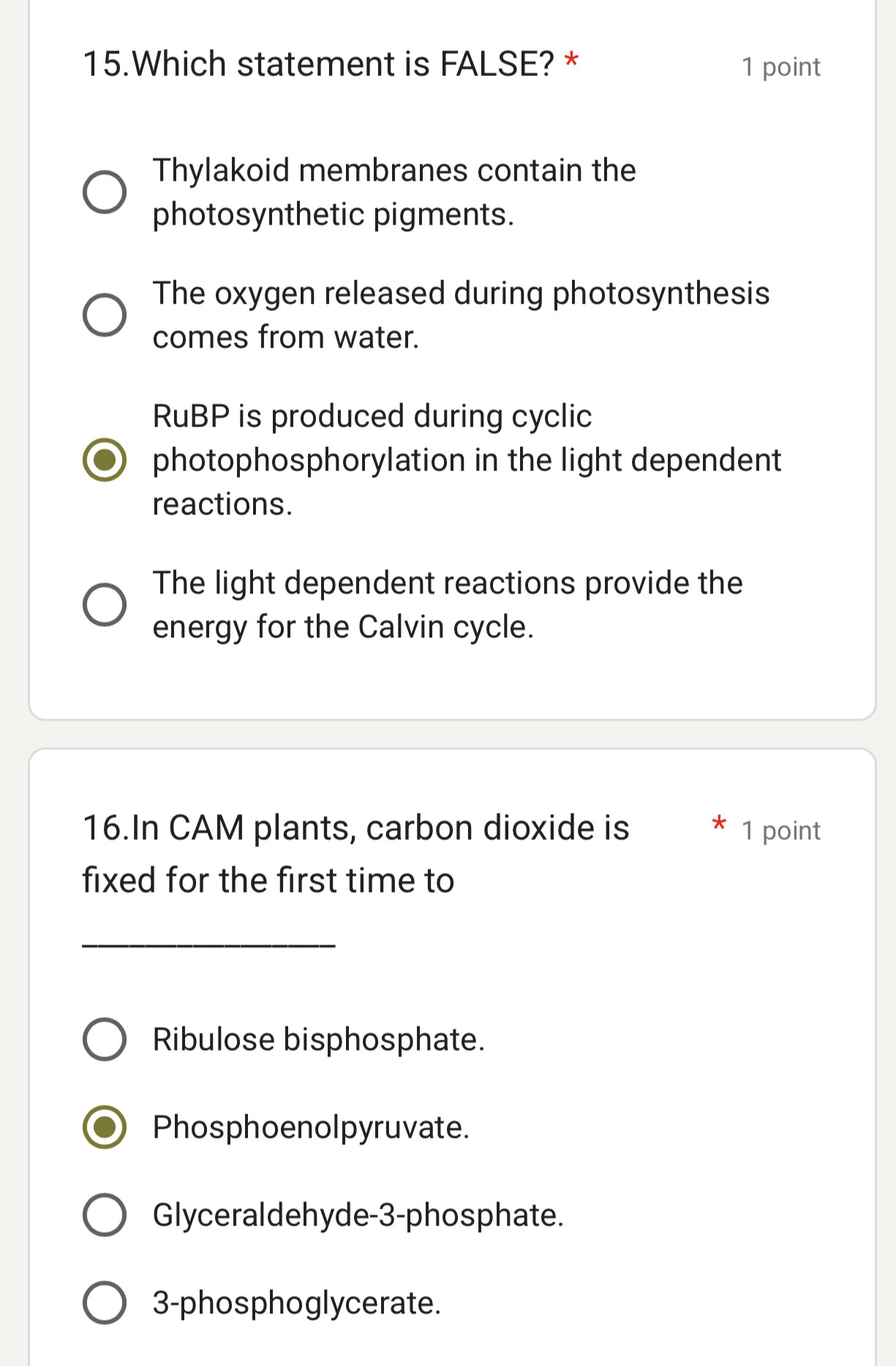Click the red asterisk next to question 16
896x1366 pixels.
pyautogui.click(x=720, y=825)
